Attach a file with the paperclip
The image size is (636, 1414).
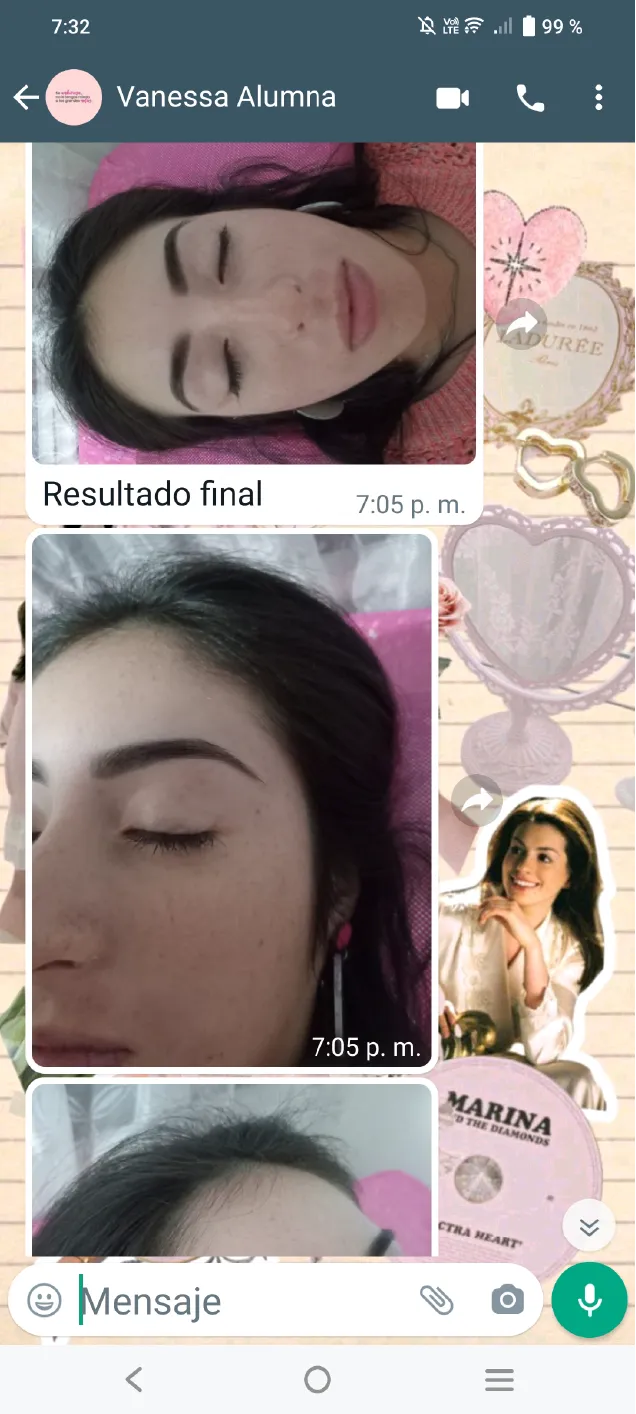pos(436,1300)
